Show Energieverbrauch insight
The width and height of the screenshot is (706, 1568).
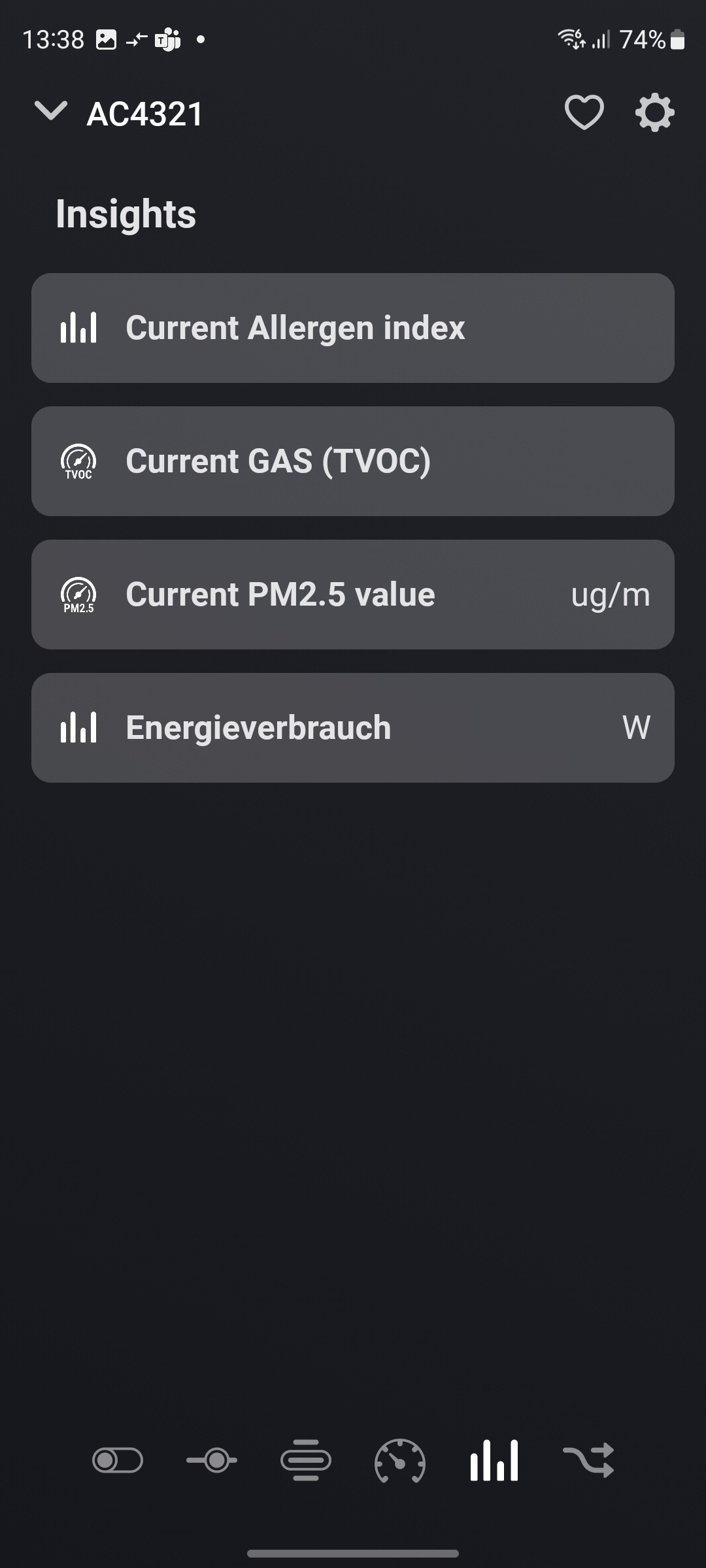pos(353,728)
